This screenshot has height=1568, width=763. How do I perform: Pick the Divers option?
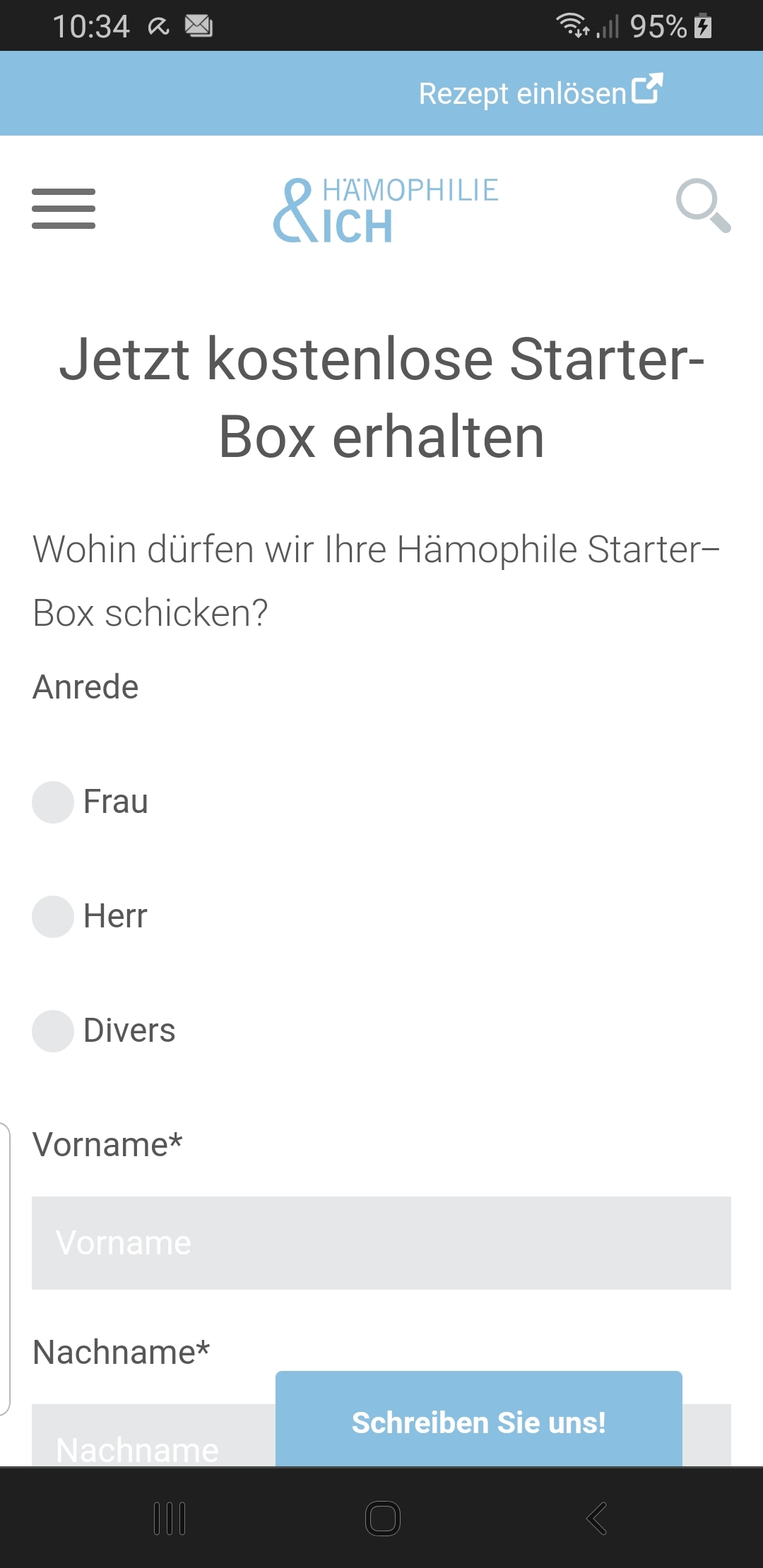tap(53, 1031)
